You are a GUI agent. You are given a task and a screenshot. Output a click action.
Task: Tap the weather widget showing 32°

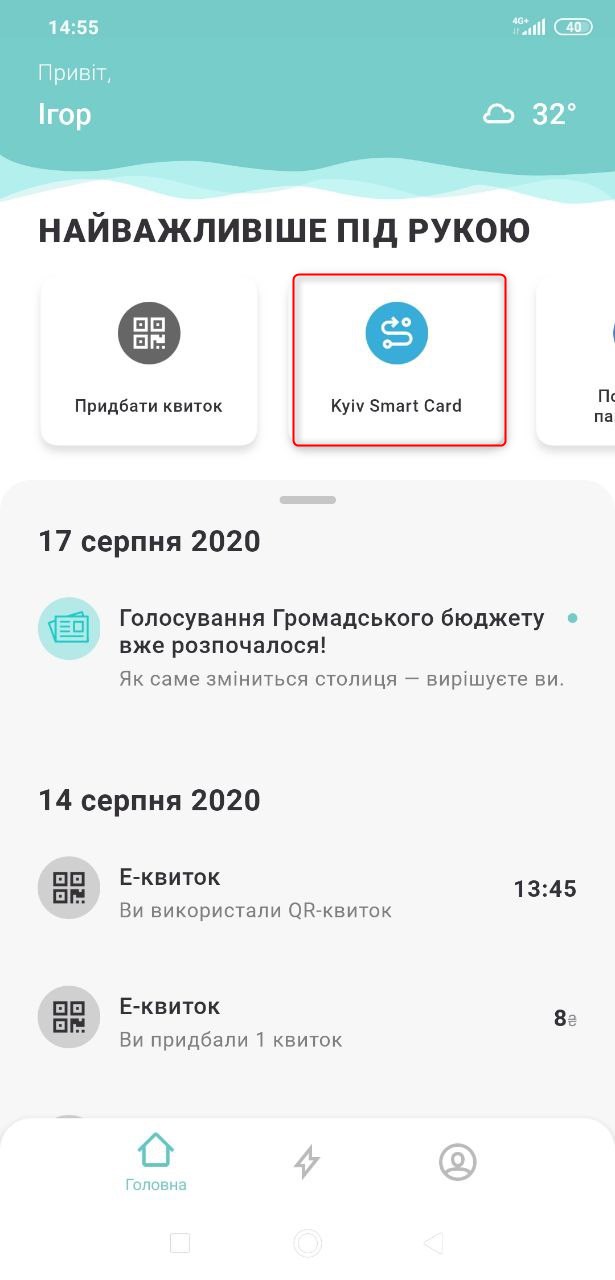click(x=530, y=114)
